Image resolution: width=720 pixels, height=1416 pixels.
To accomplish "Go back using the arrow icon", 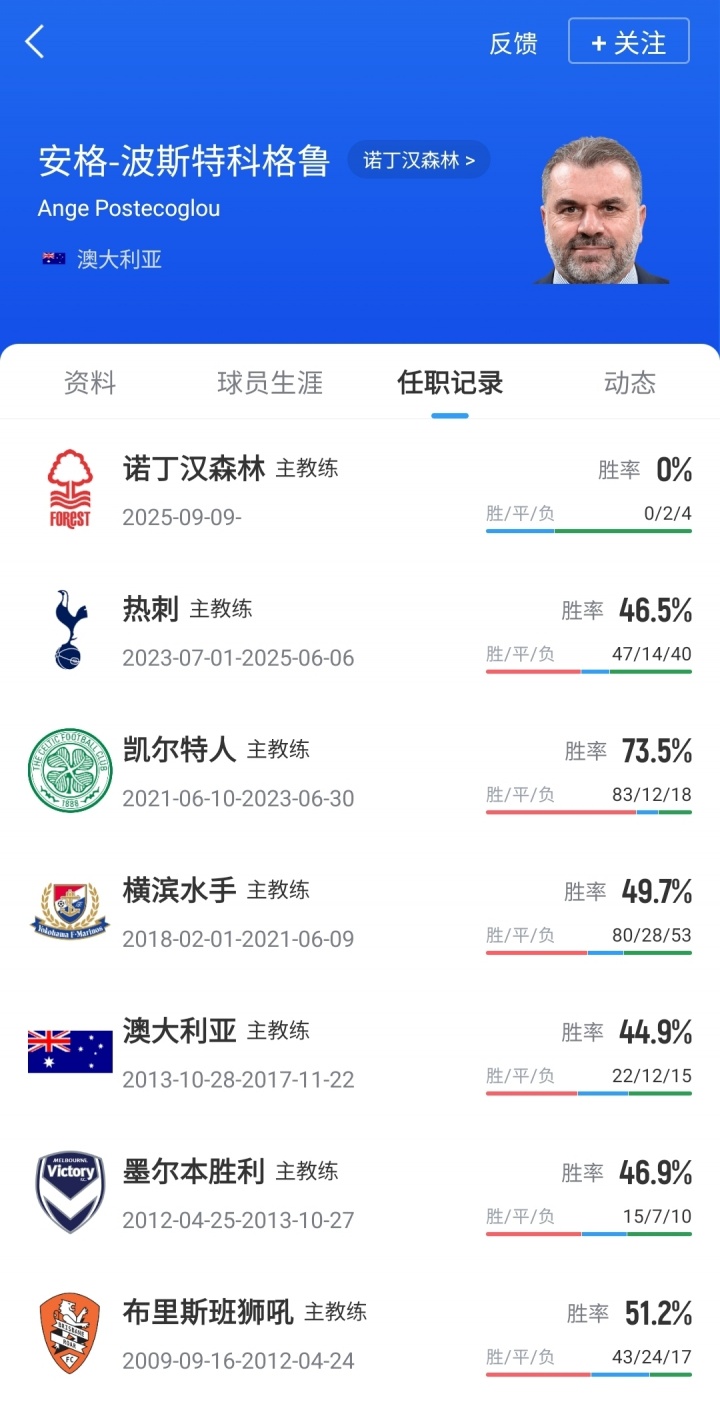I will (35, 42).
